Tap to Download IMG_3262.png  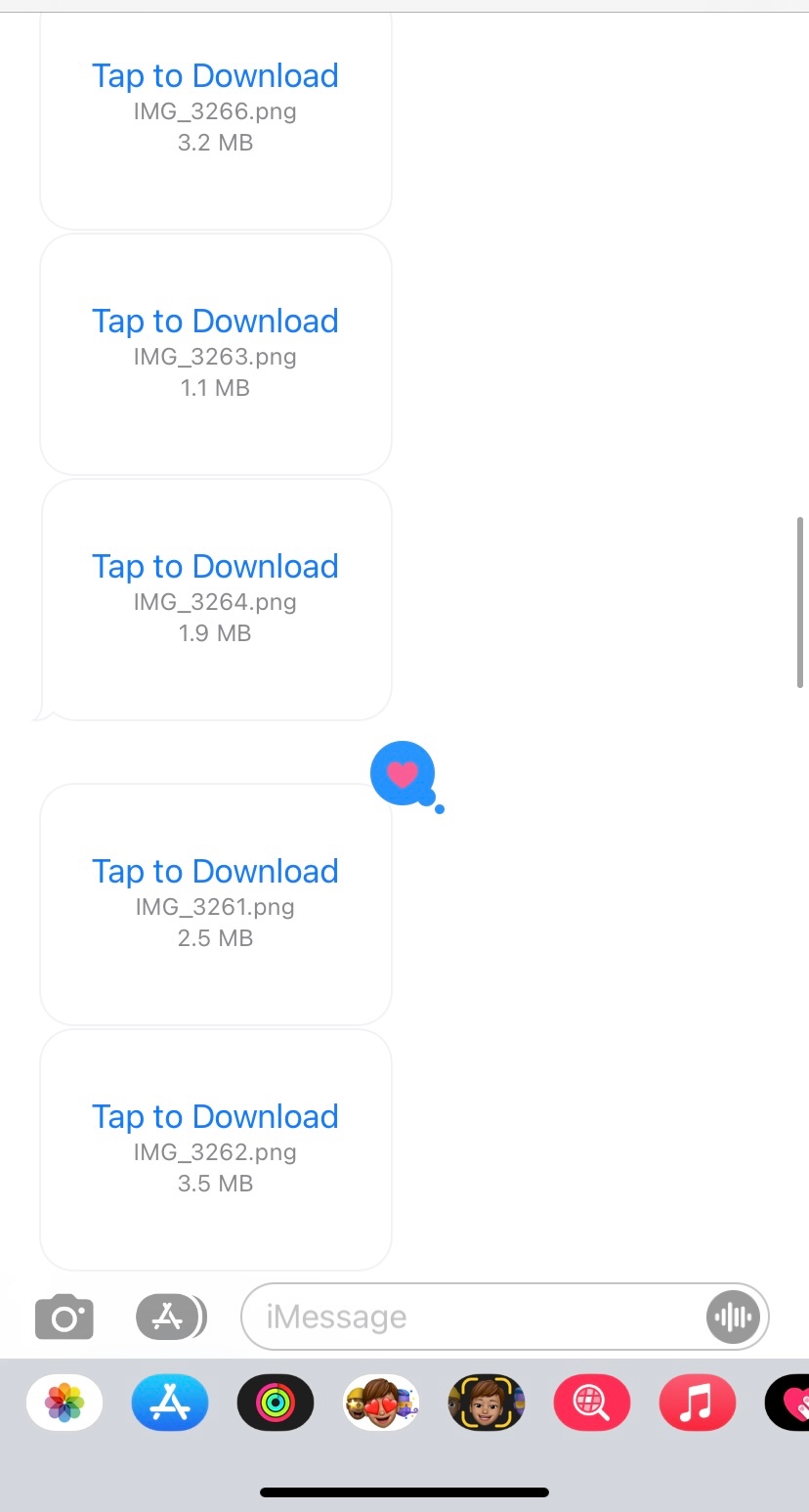(x=215, y=1116)
